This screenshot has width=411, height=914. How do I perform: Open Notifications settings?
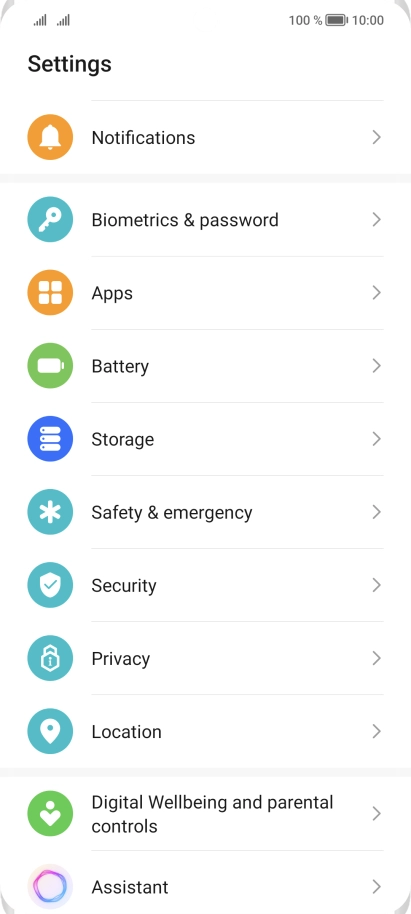pos(205,138)
